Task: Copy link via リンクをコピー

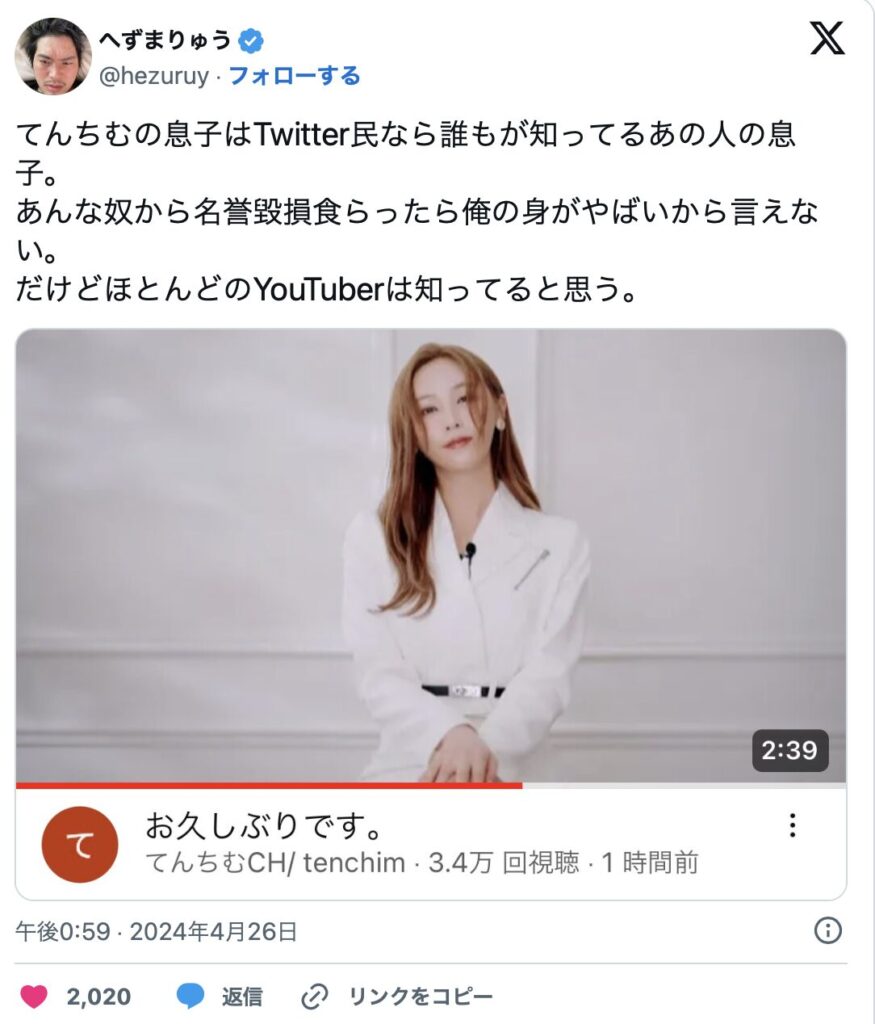Action: (x=398, y=996)
